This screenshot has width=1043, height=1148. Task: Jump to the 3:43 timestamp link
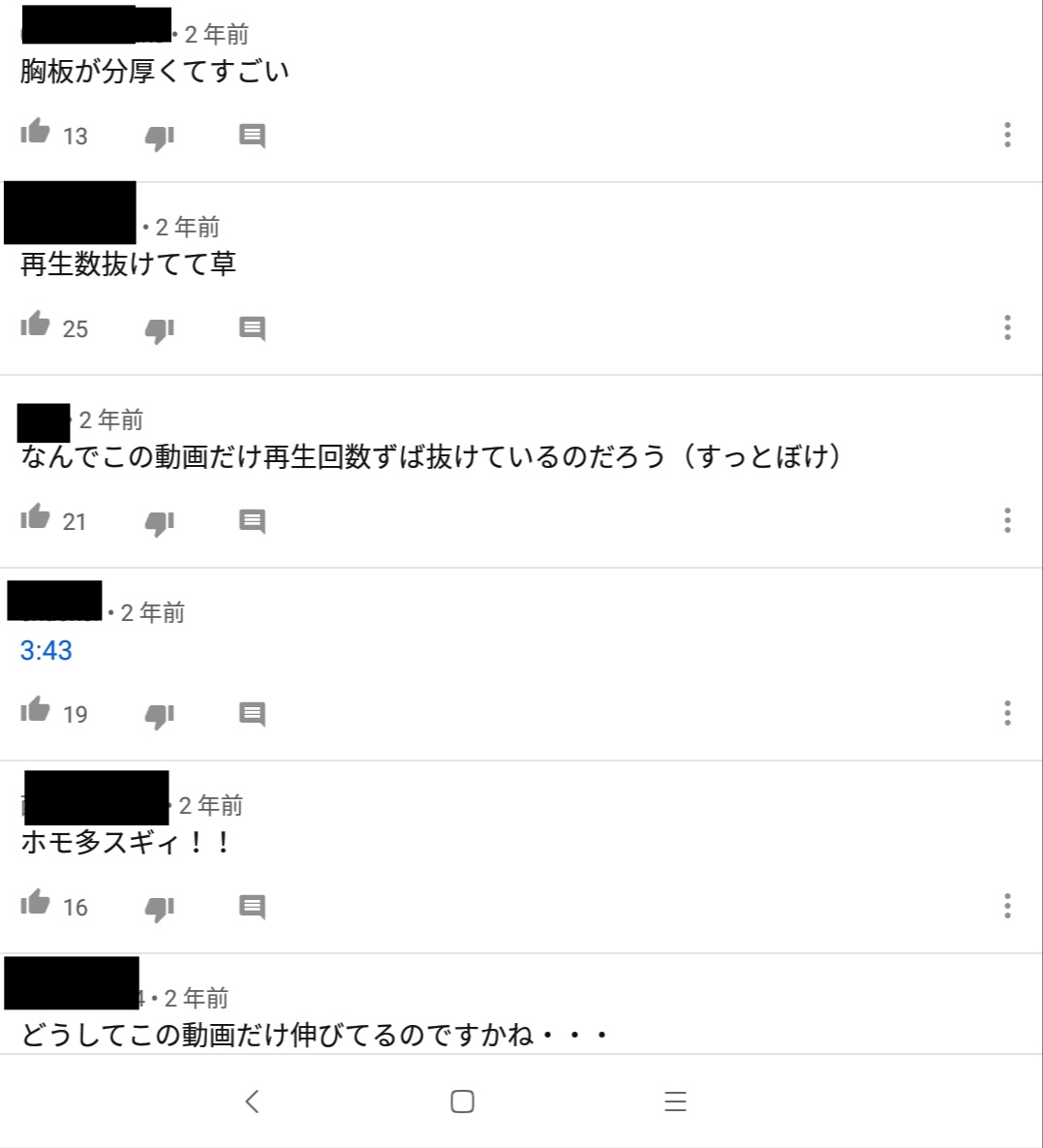46,650
